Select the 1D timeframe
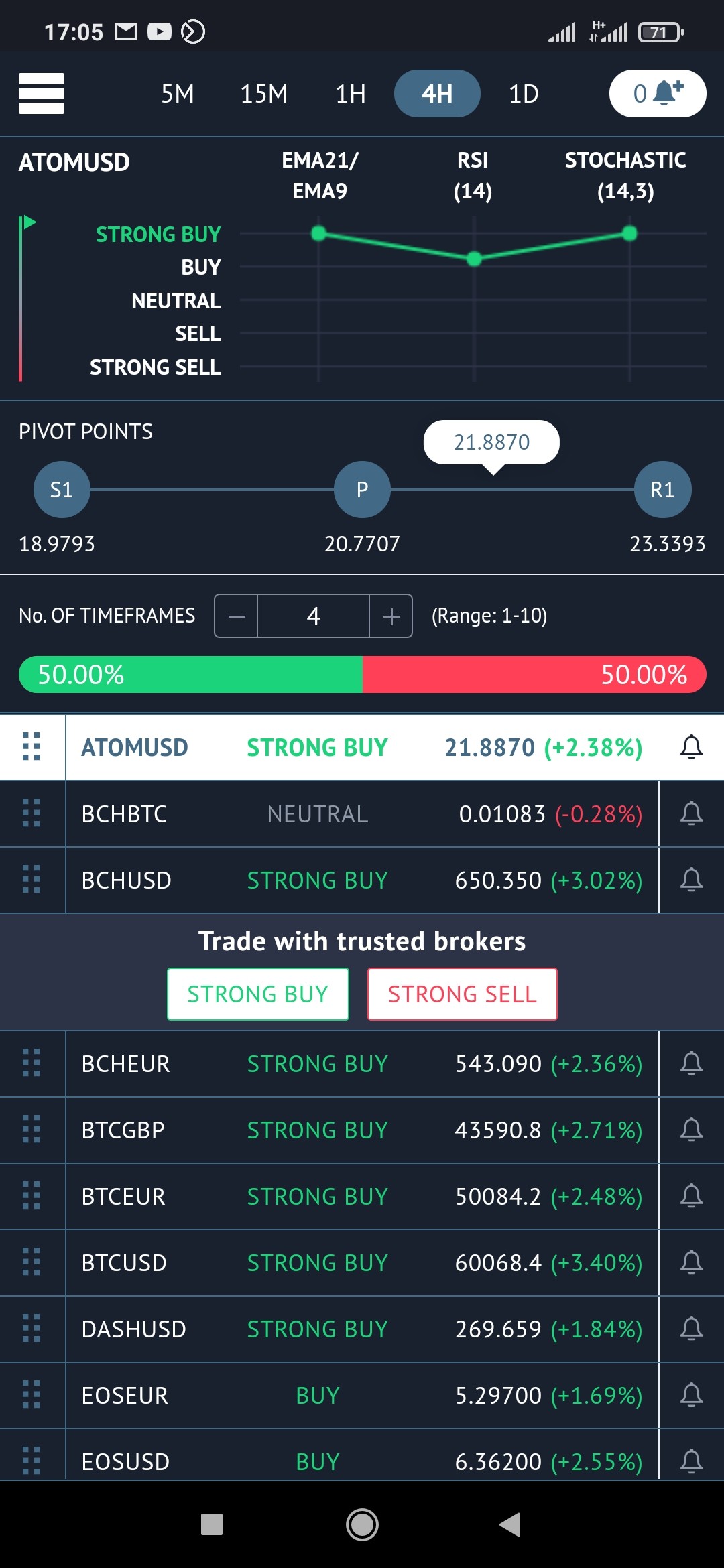 (x=524, y=94)
